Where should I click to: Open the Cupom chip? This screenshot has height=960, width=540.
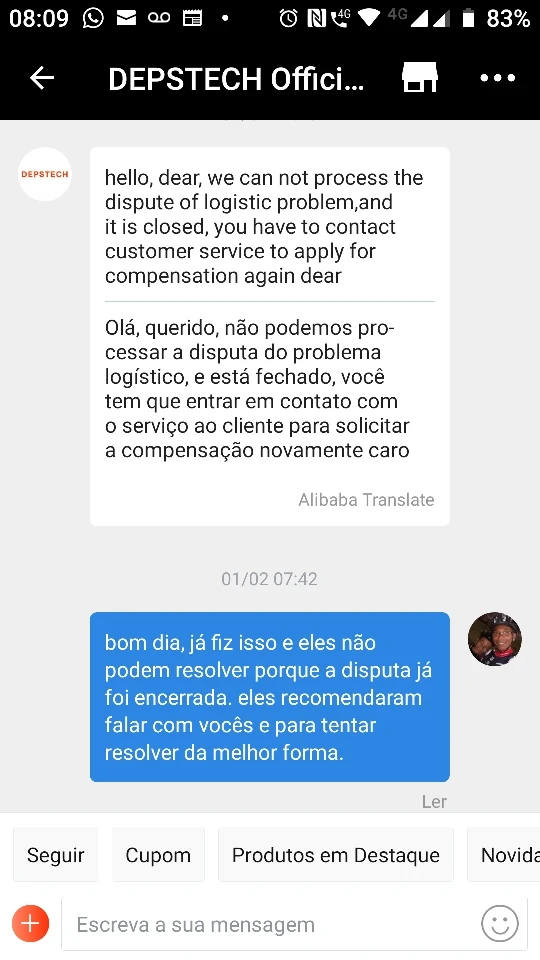point(158,855)
